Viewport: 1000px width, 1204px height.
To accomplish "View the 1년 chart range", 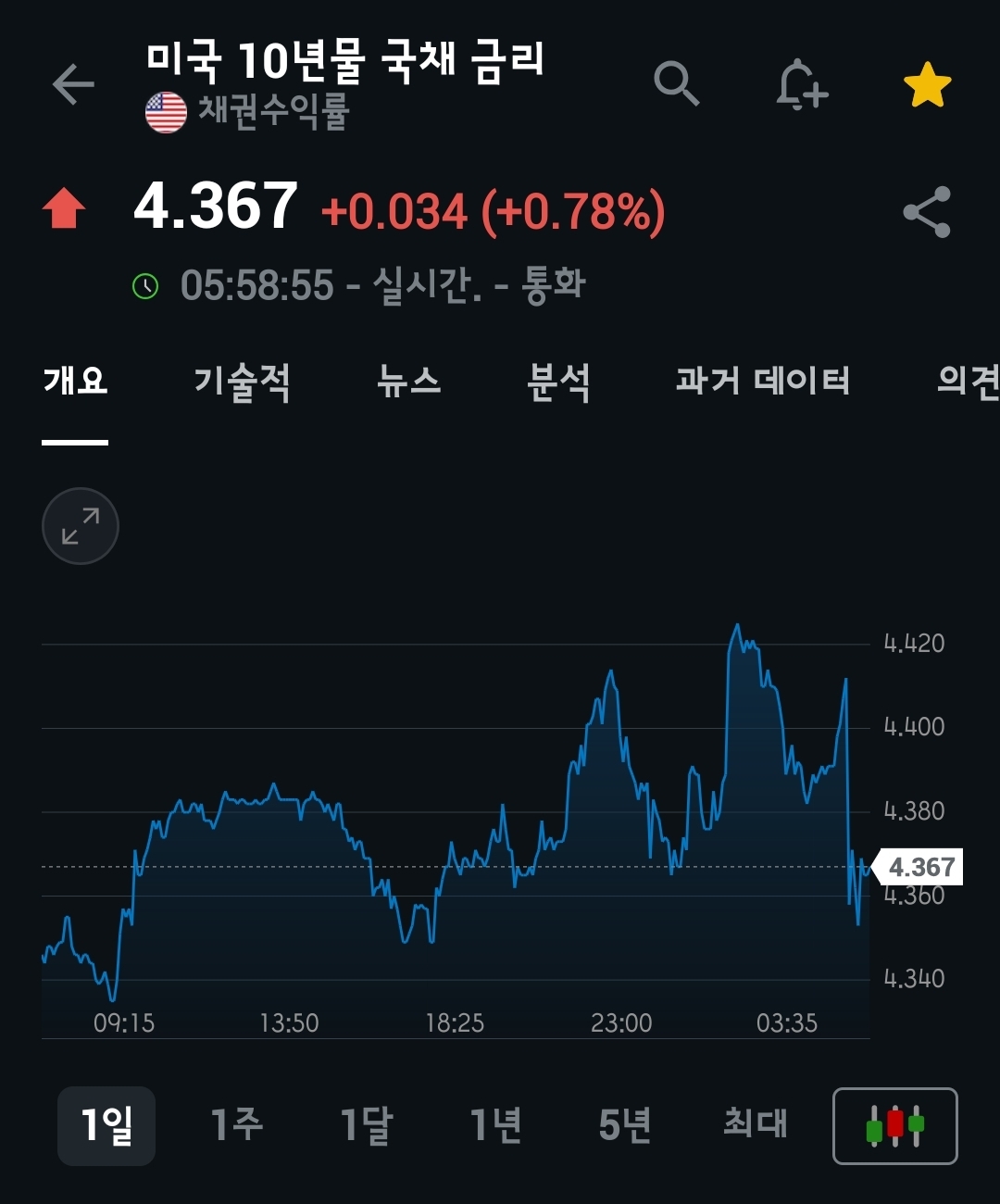I will [496, 1125].
